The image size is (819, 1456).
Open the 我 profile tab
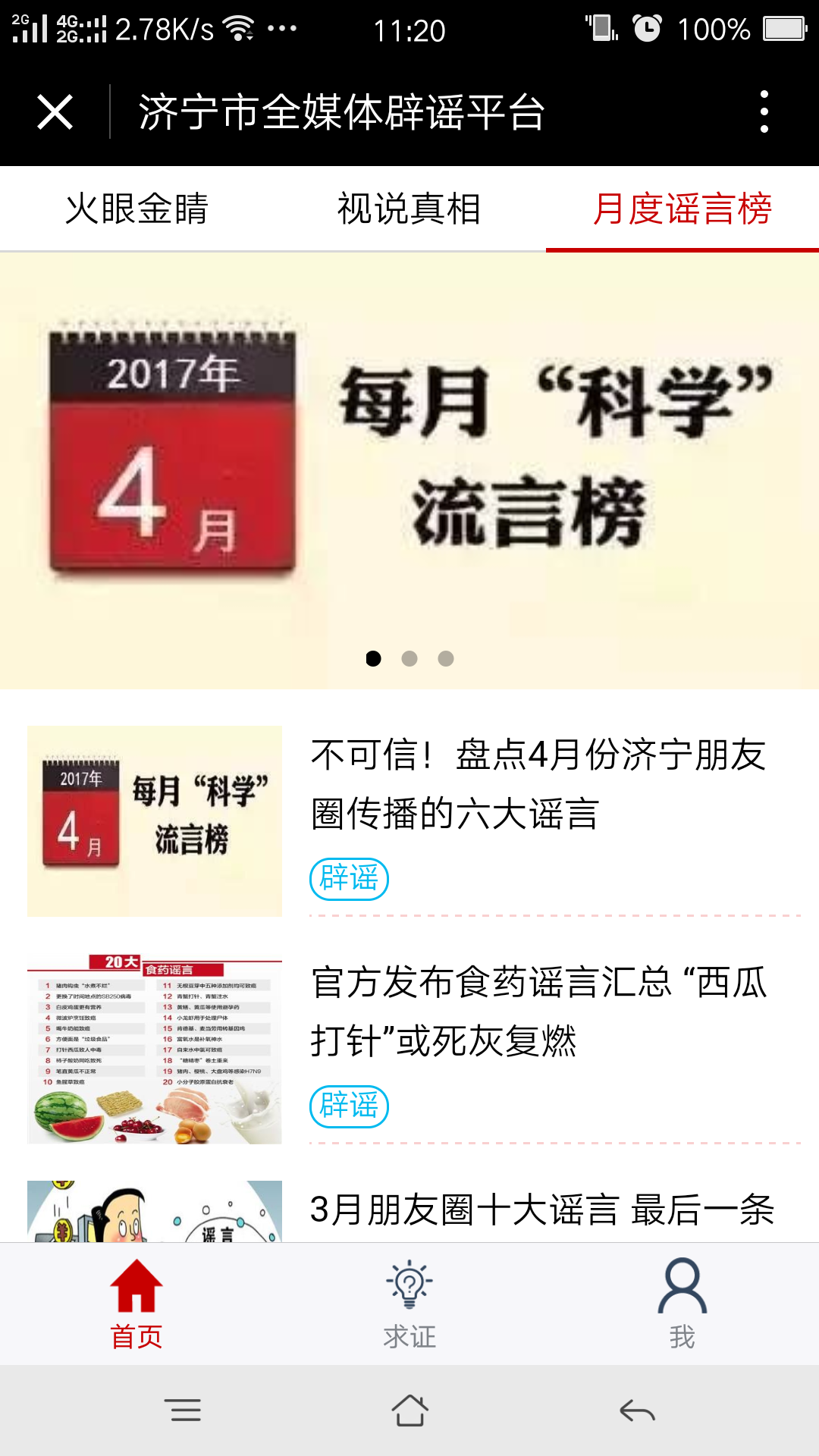point(682,1304)
